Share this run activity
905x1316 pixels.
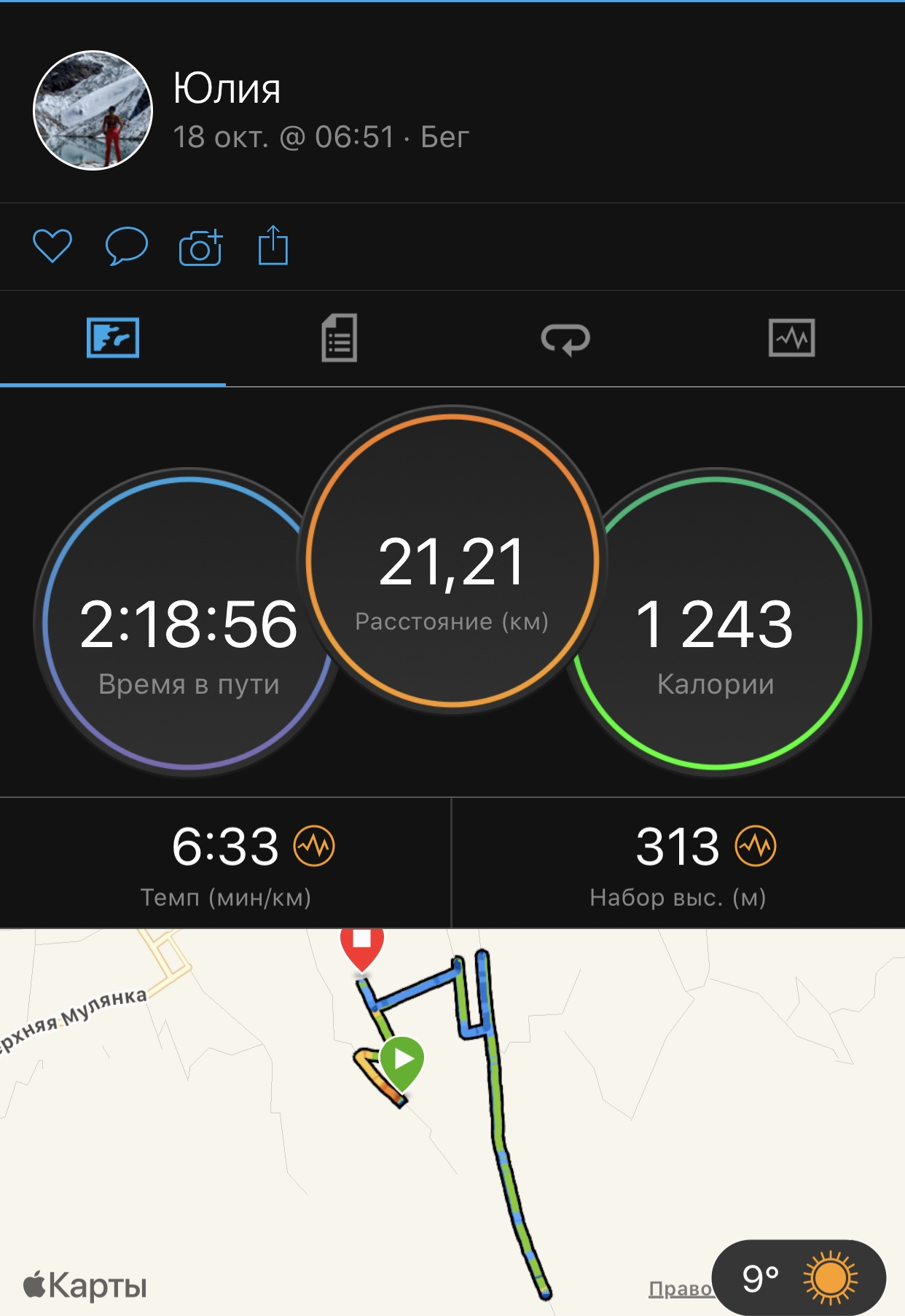coord(273,246)
